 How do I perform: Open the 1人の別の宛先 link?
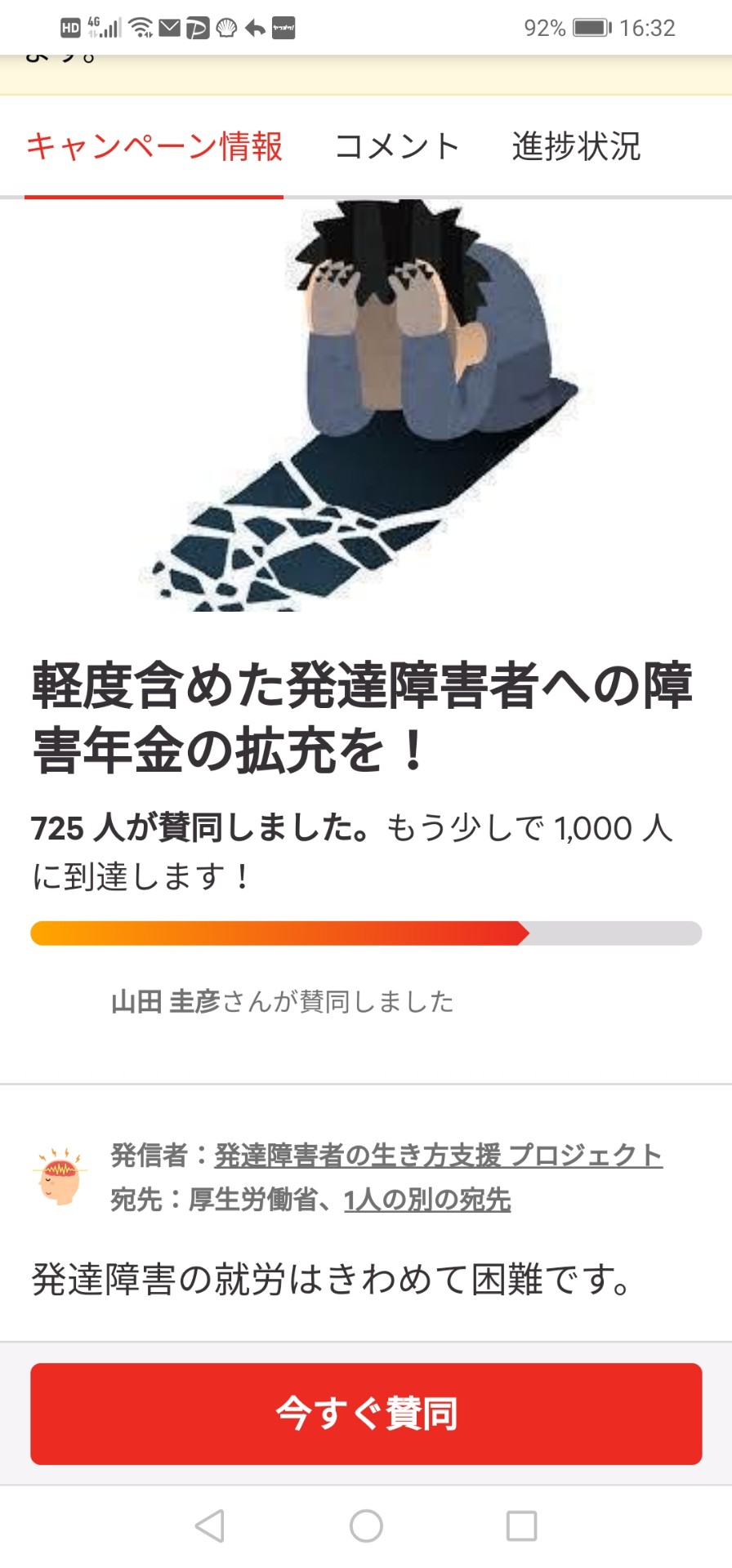click(x=427, y=1200)
